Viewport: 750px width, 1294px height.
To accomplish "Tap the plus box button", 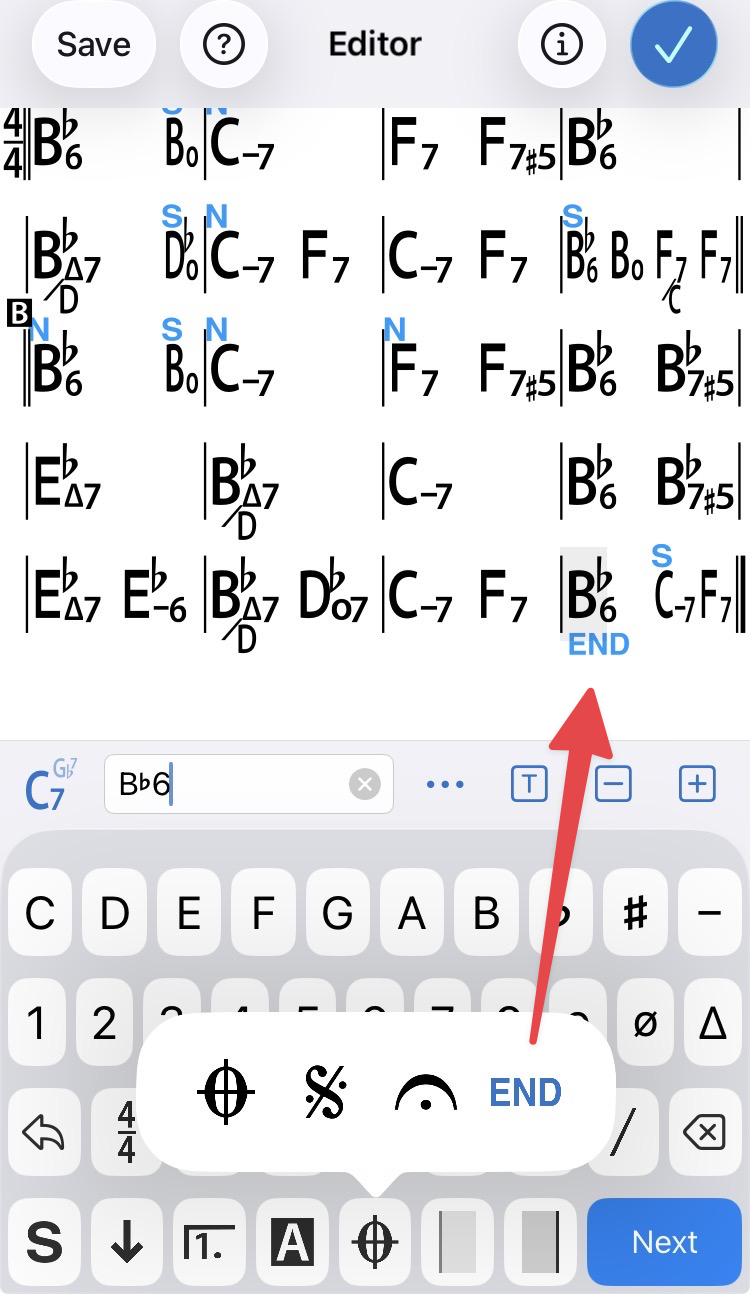I will [697, 785].
